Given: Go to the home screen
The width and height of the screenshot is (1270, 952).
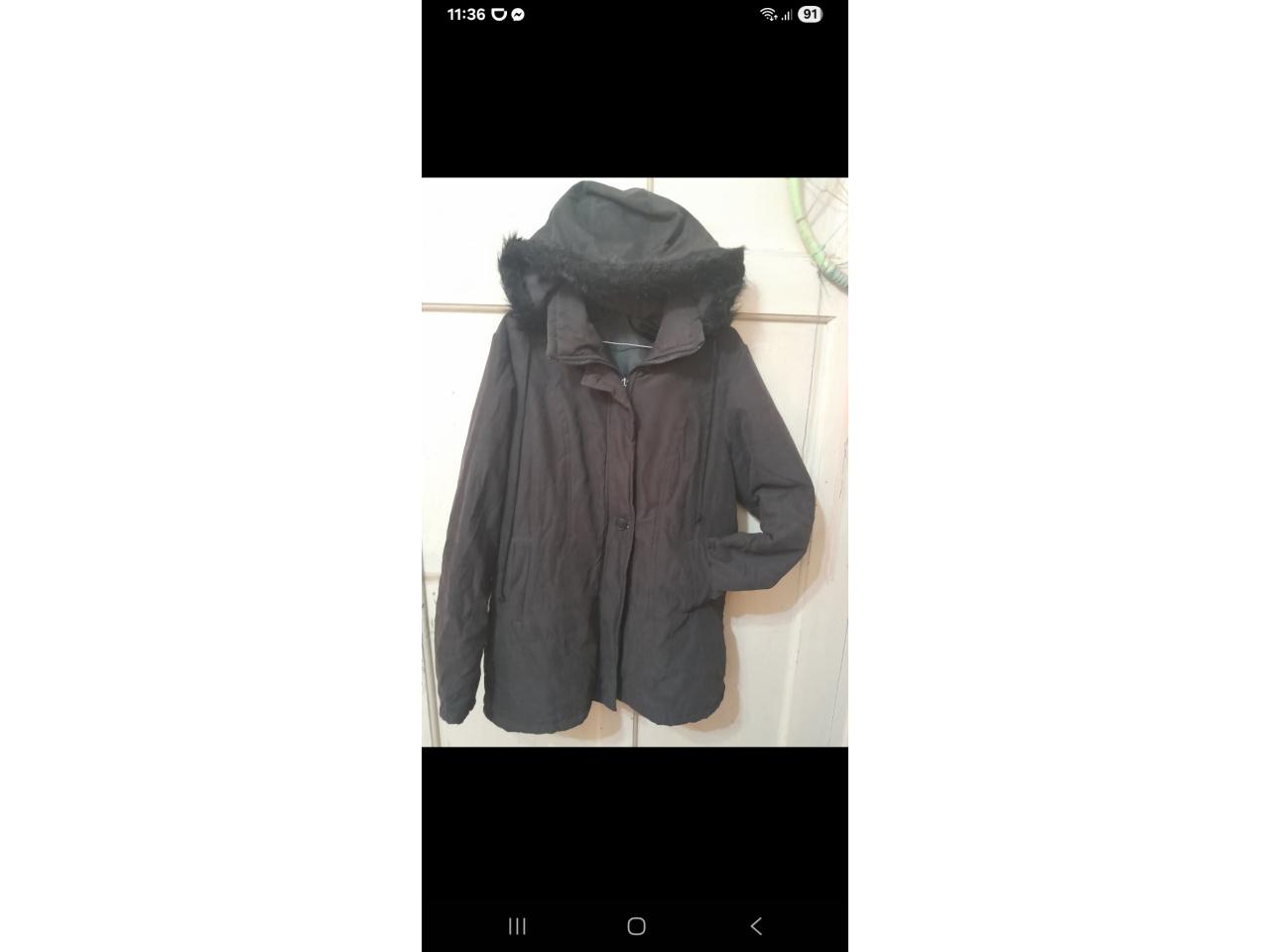Looking at the screenshot, I should click(x=636, y=925).
